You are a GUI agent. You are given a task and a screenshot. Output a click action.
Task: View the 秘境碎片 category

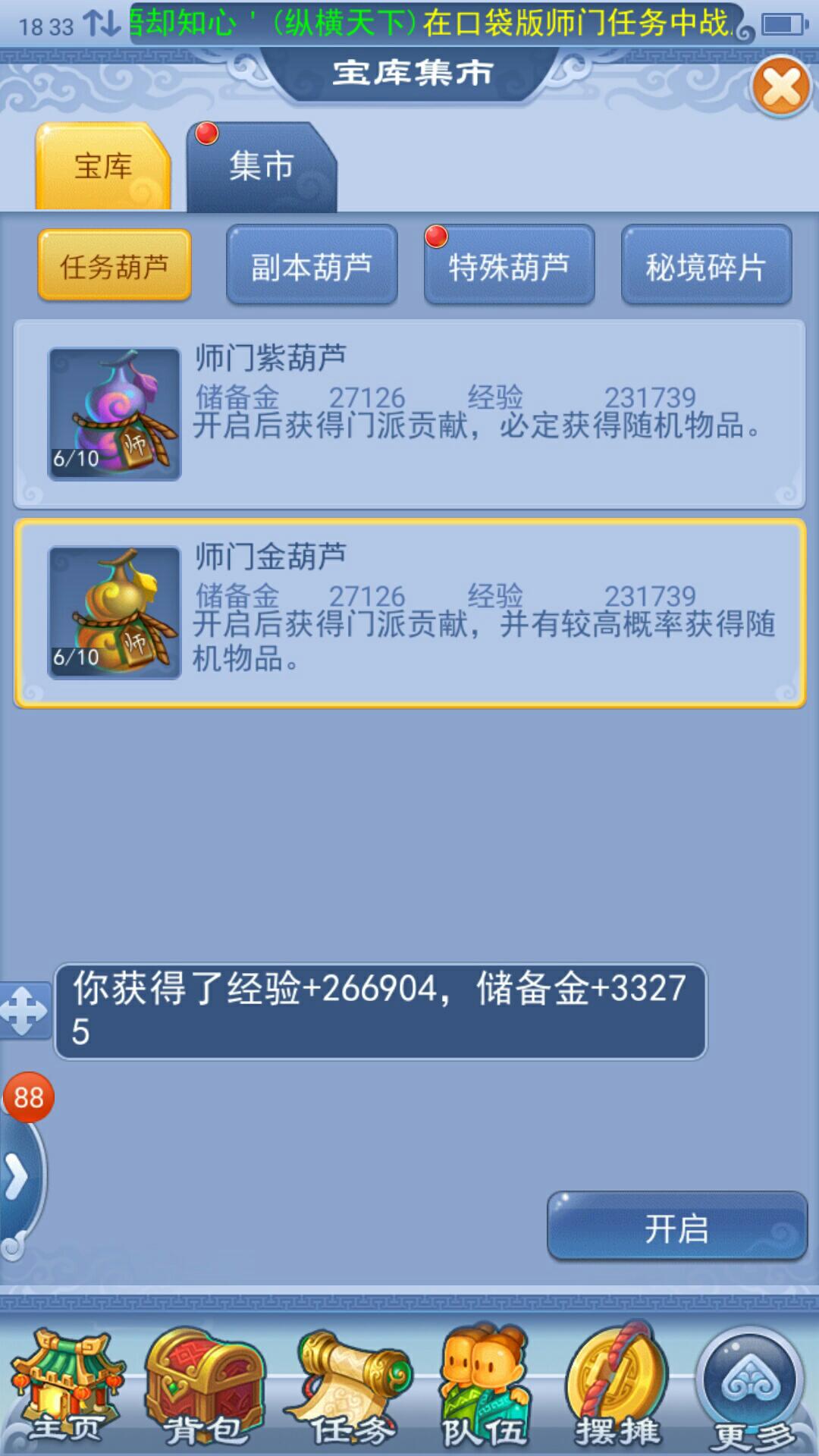[706, 266]
